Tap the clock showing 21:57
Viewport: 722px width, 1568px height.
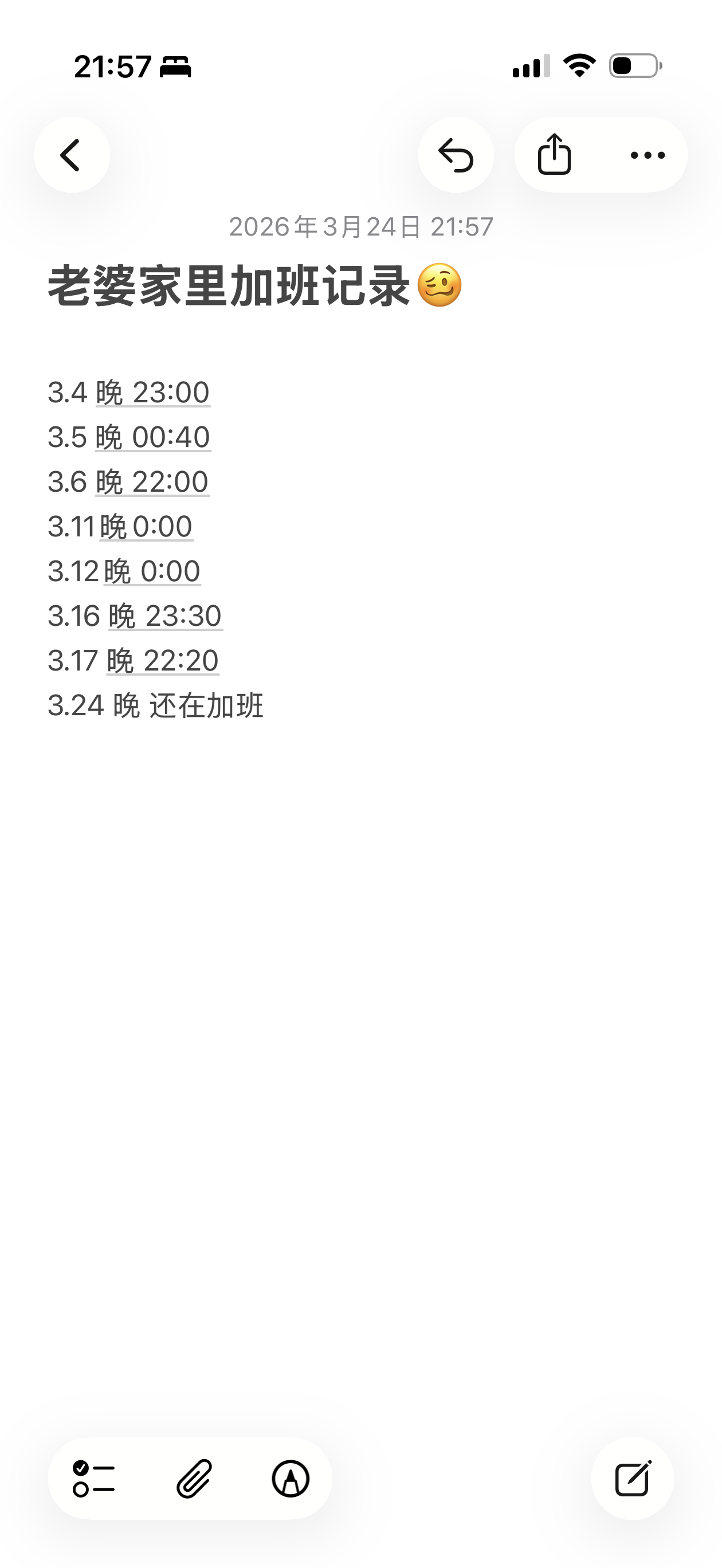click(x=113, y=67)
